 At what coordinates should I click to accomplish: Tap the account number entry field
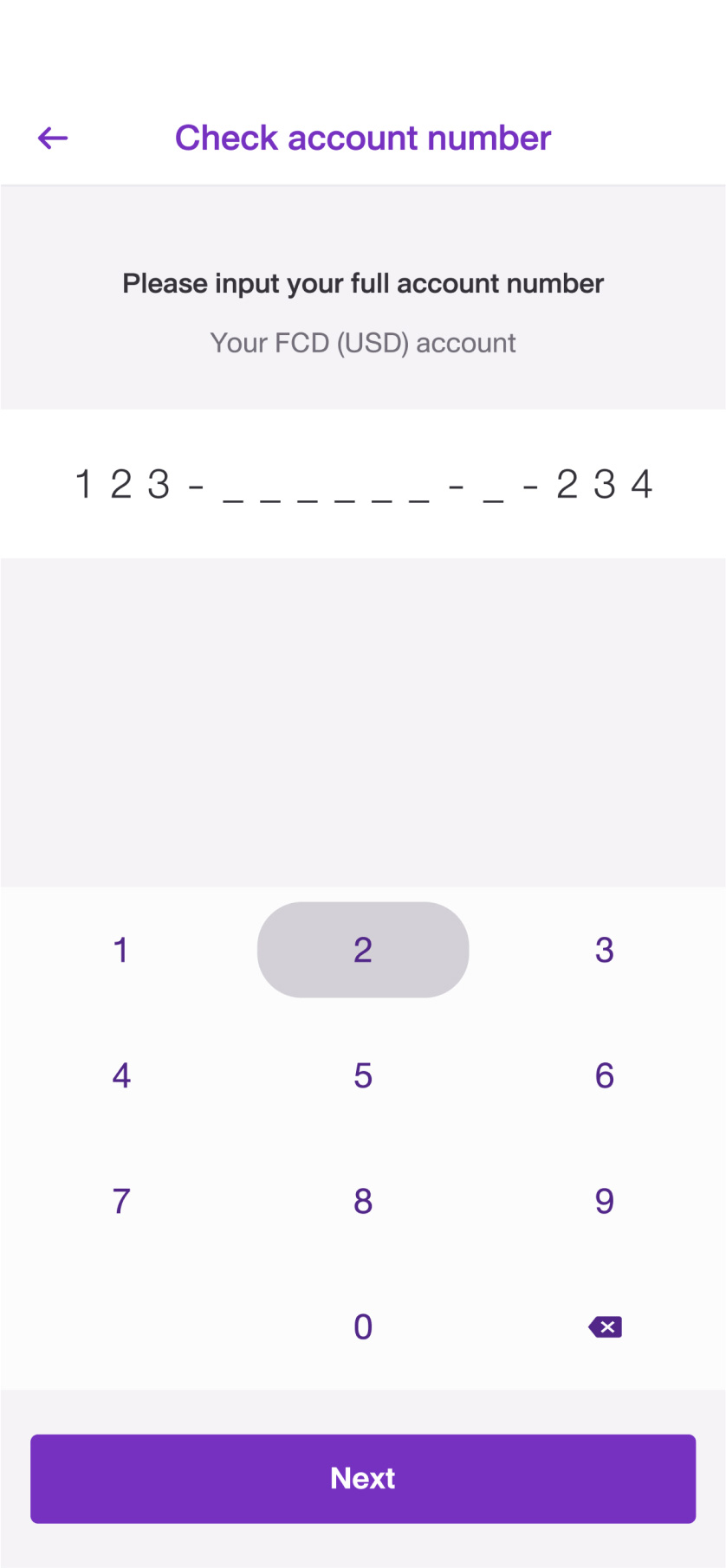tap(363, 484)
